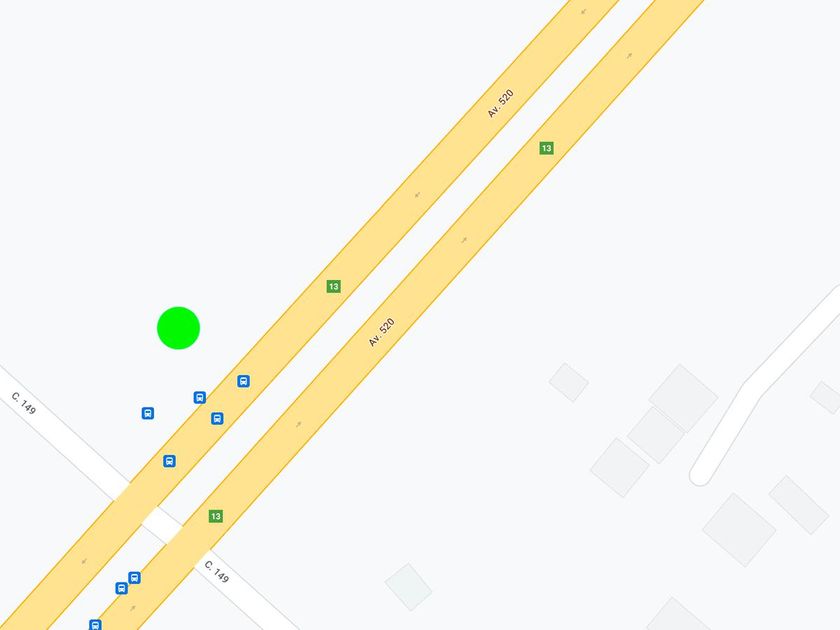This screenshot has height=630, width=840.
Task: Open the bus stop closest to the green marker
Action: click(200, 398)
